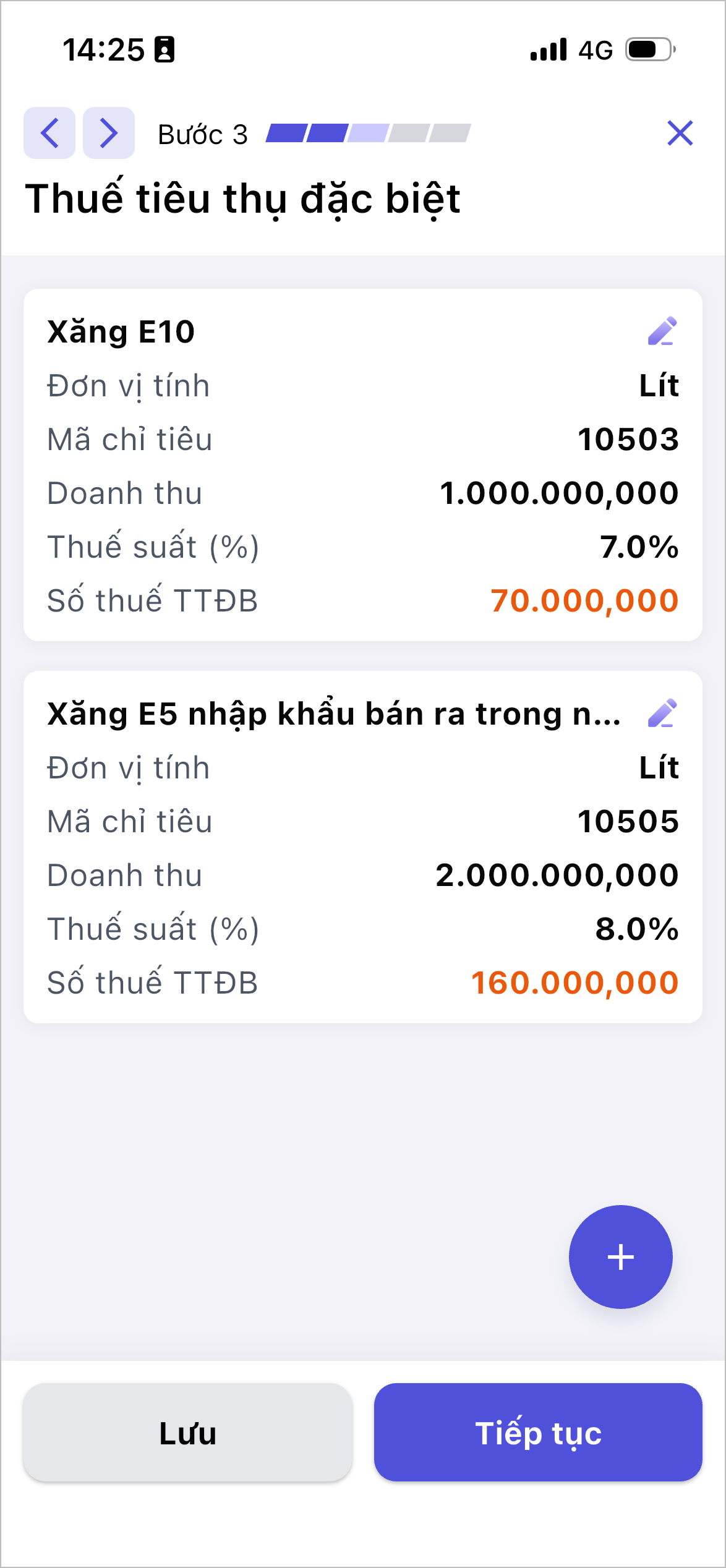Add a new special consumption tax item
Screen dimensions: 726x1568
click(x=620, y=1256)
